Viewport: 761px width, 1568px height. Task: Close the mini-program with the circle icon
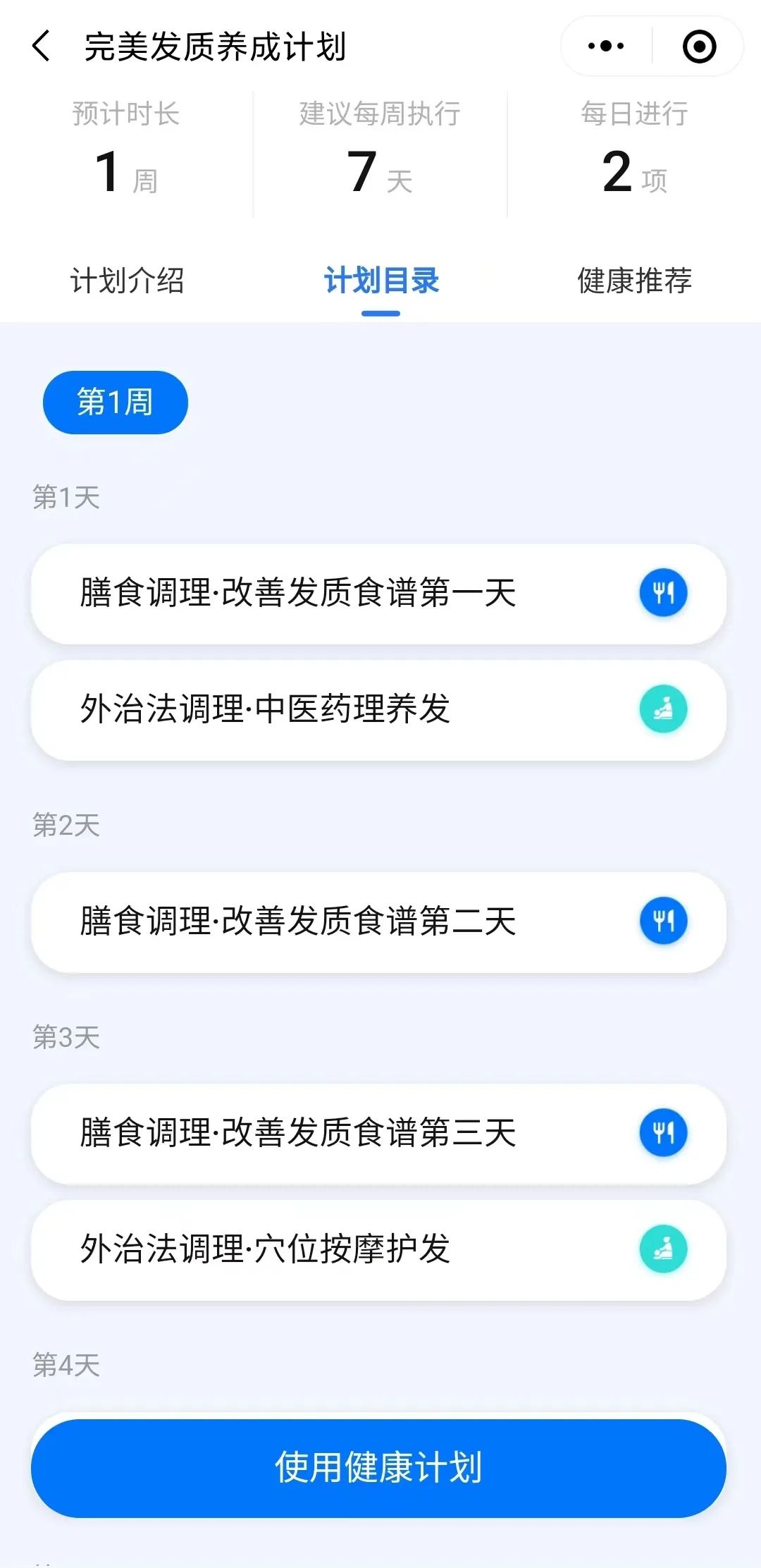point(699,47)
